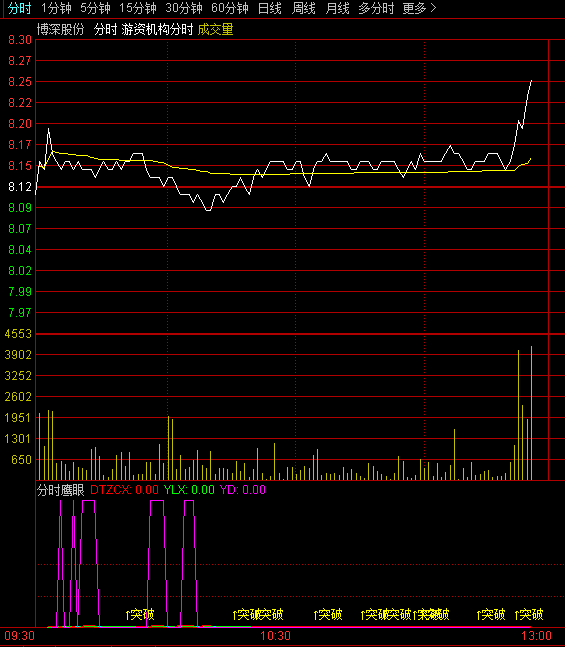Tap the 游资机构分时 indicator label

click(x=157, y=29)
